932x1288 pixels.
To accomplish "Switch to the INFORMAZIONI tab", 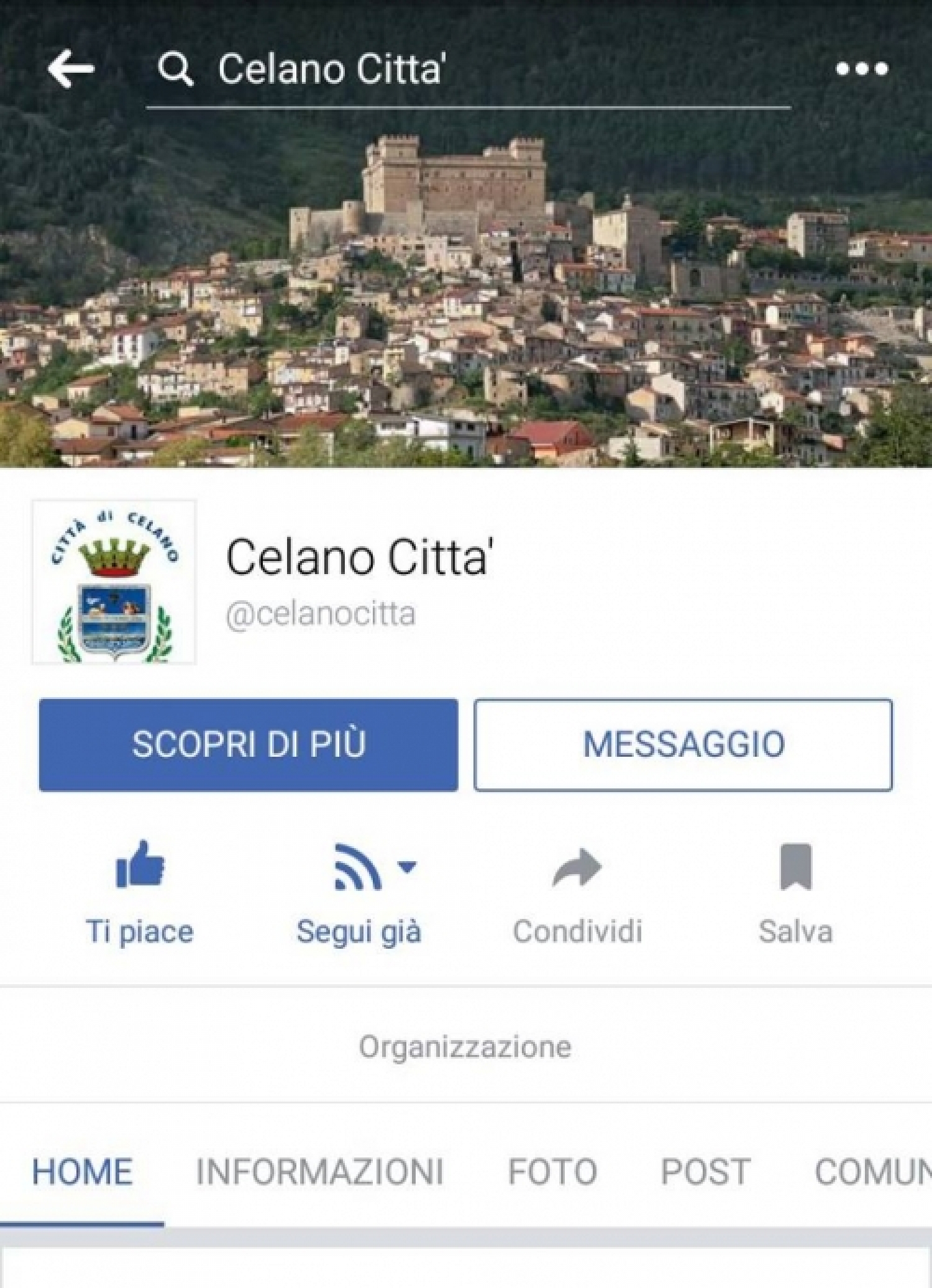I will click(x=319, y=1172).
